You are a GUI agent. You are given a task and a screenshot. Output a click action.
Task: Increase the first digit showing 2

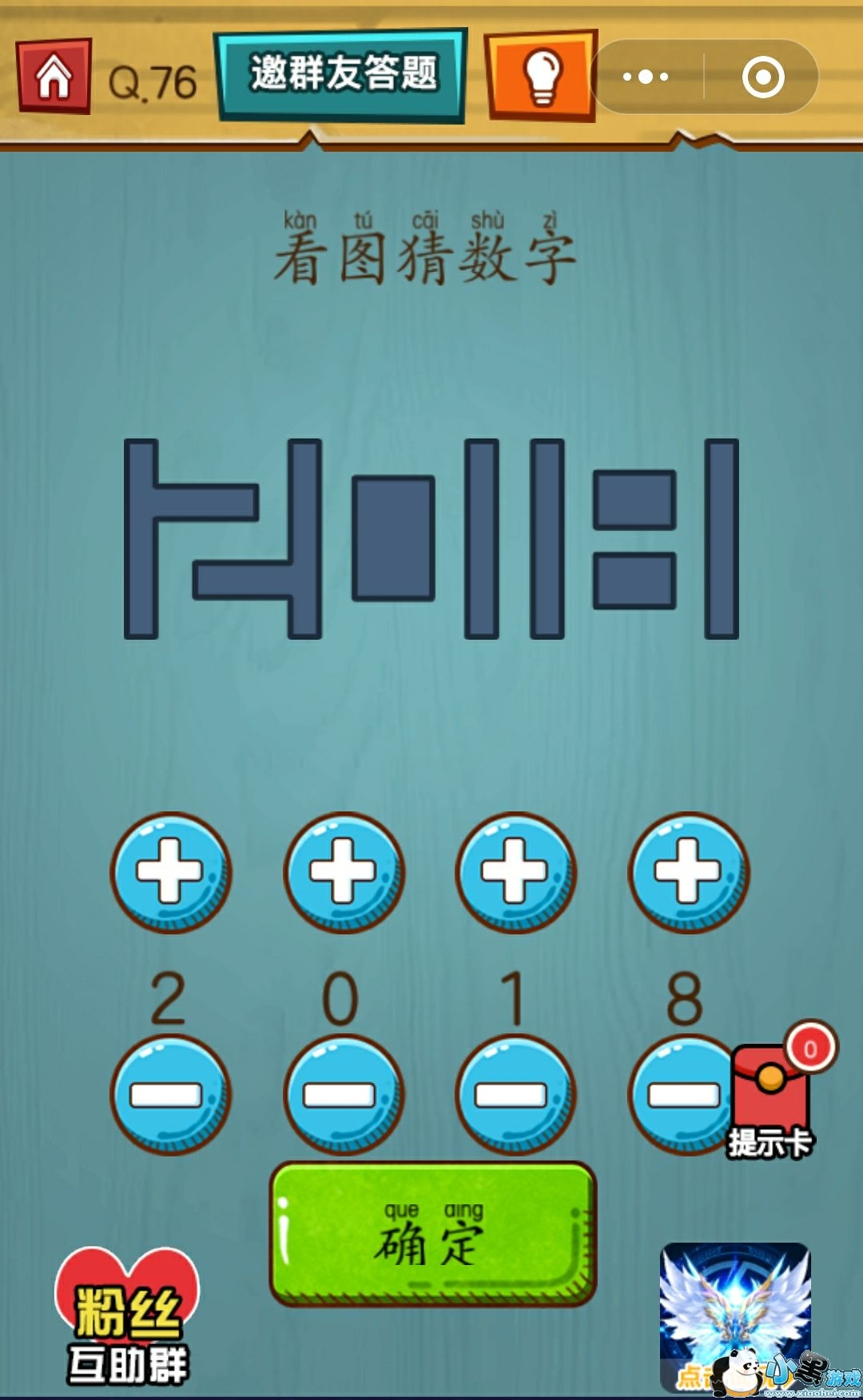pyautogui.click(x=170, y=871)
